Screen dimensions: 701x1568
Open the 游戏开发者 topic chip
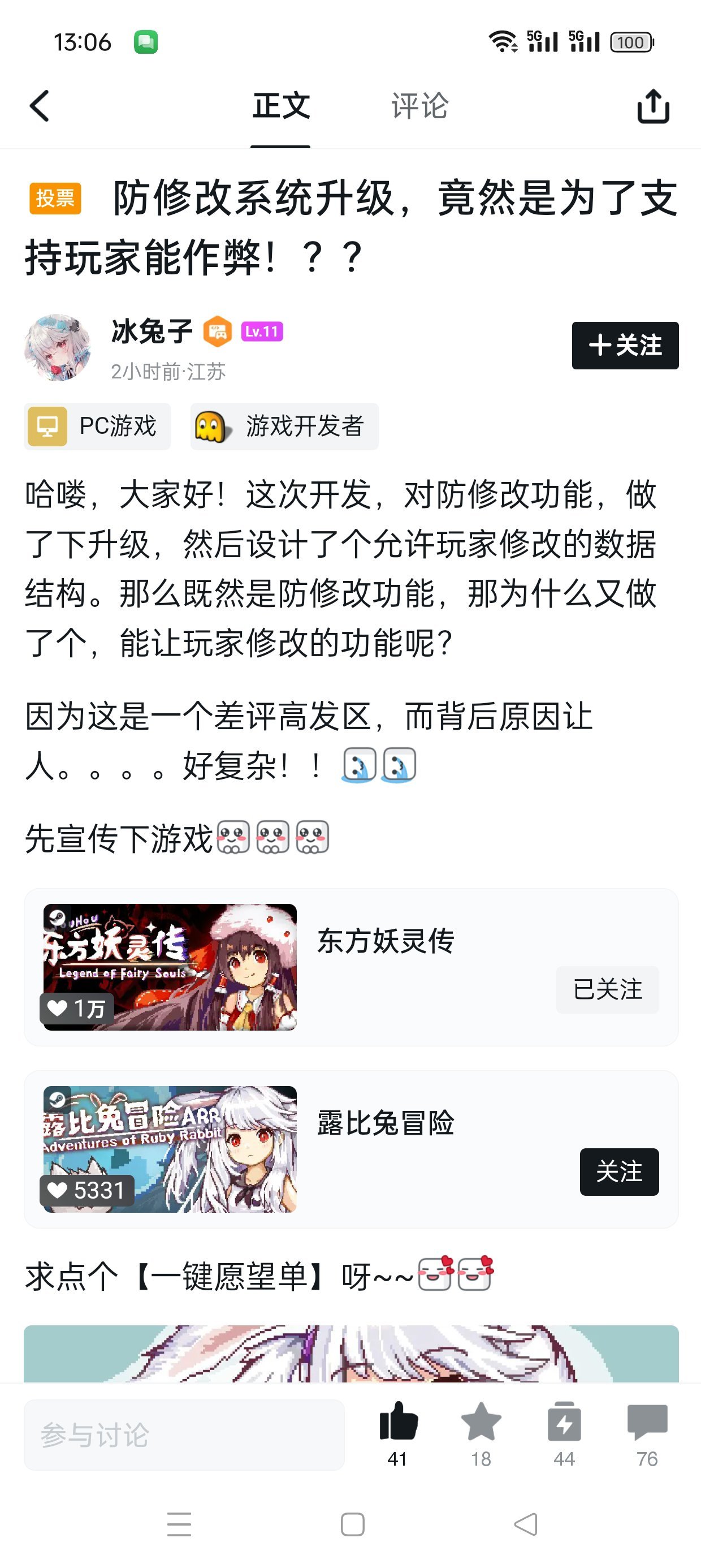coord(284,426)
